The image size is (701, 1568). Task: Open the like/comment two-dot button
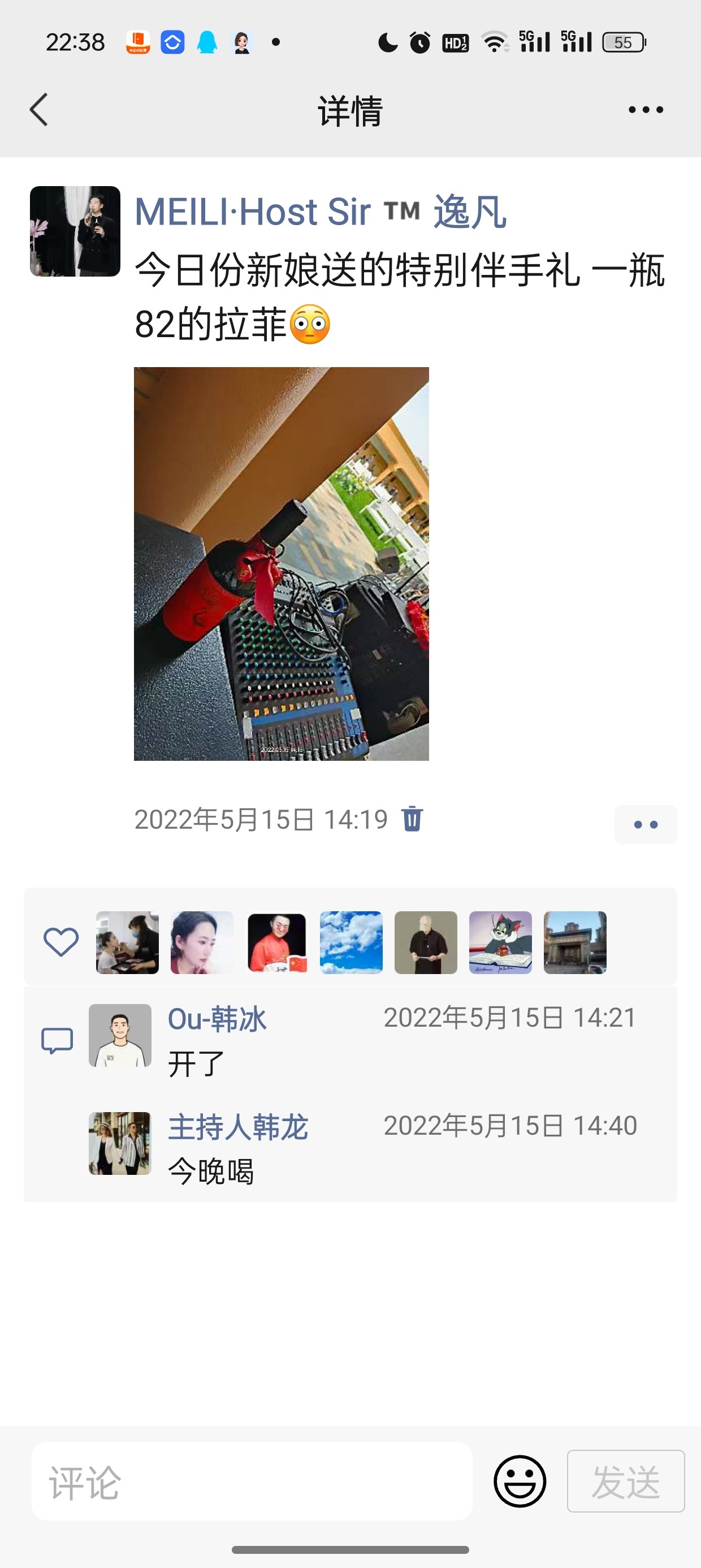(645, 825)
